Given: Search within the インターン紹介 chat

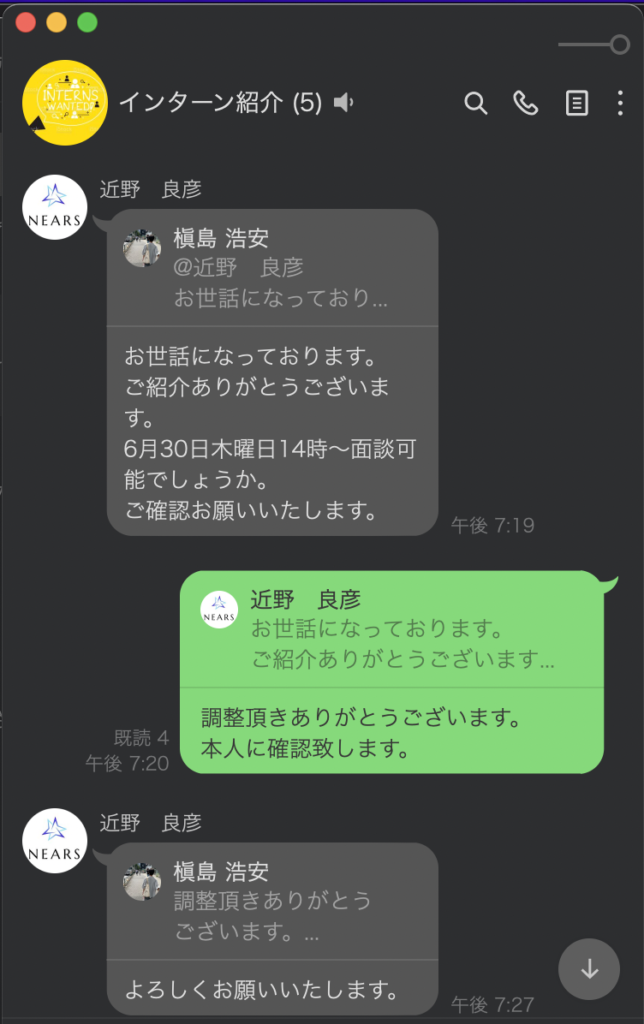Looking at the screenshot, I should (476, 103).
